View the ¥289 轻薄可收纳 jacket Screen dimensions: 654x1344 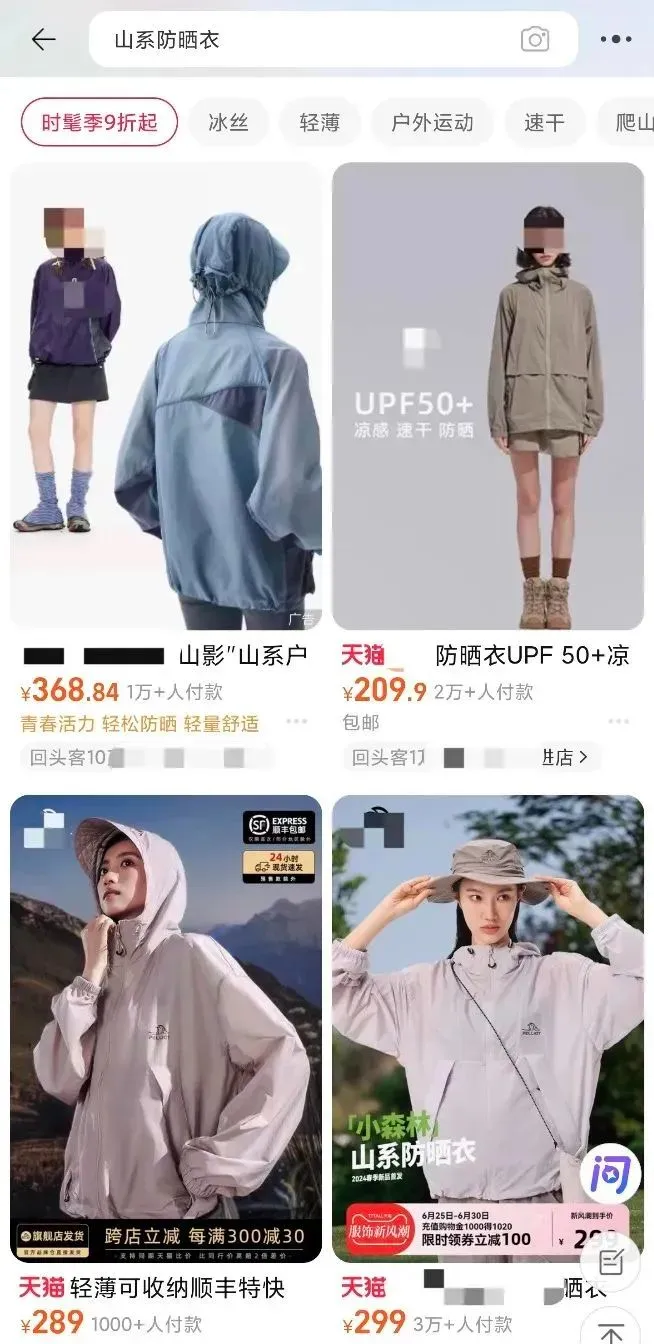tap(166, 1030)
